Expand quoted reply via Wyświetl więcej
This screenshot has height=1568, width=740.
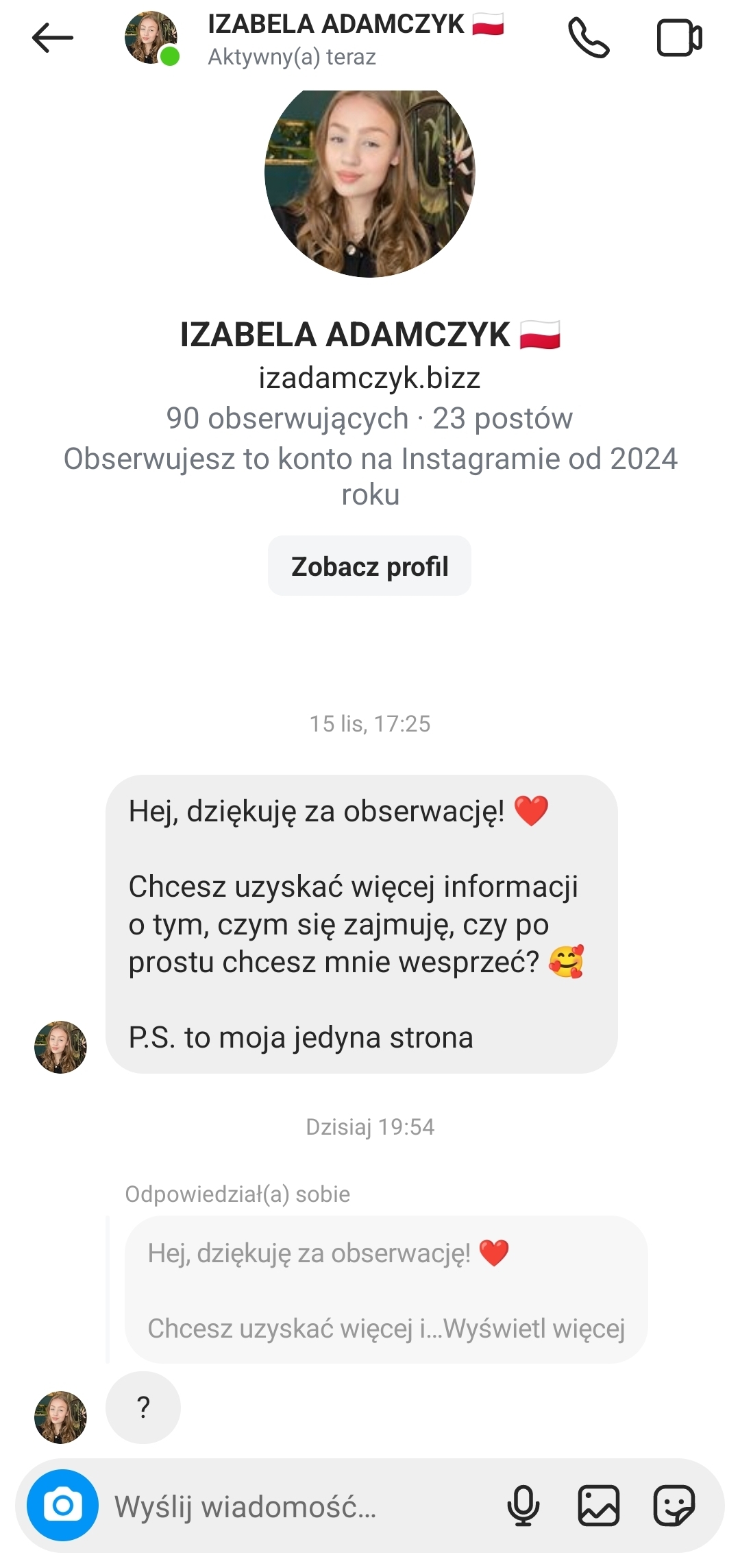534,1329
